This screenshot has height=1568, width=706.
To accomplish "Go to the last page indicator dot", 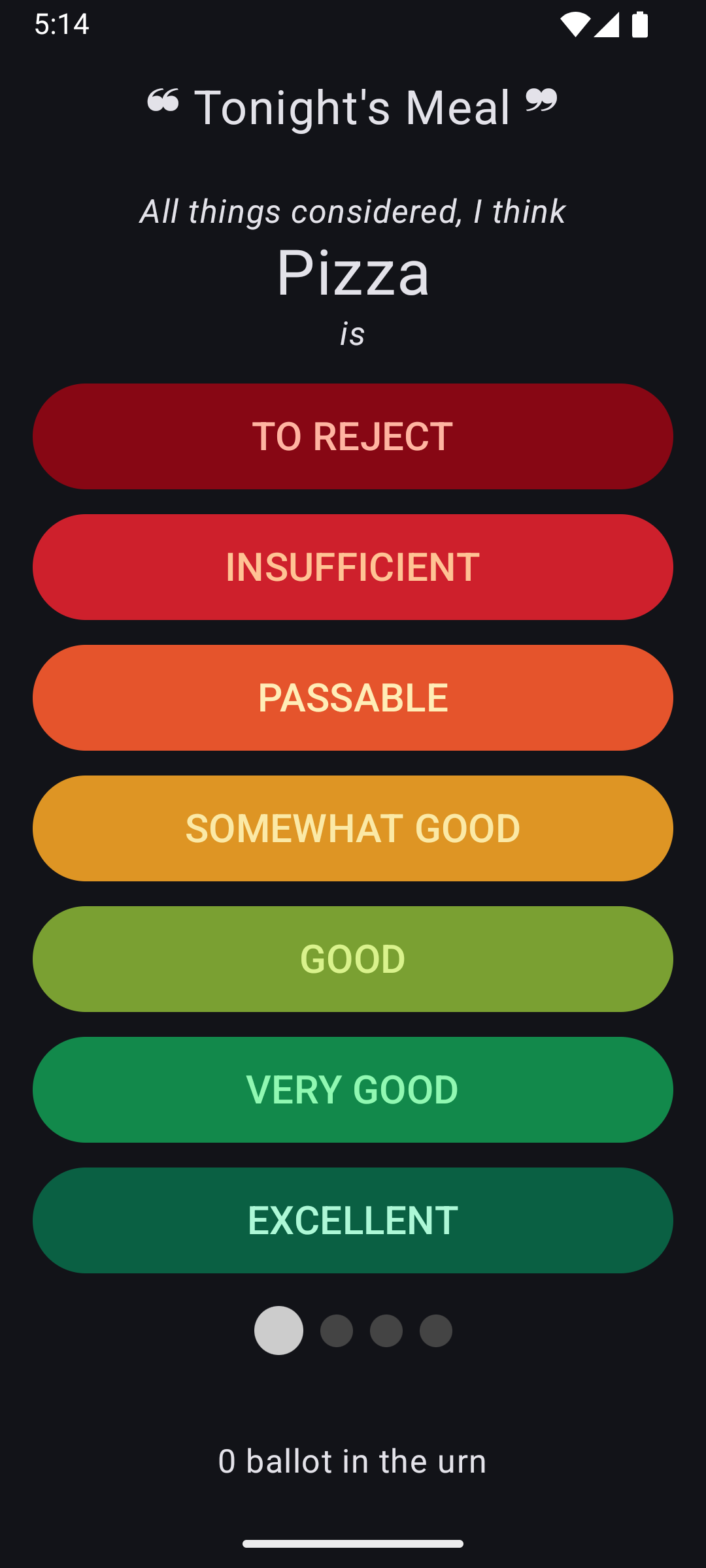I will (x=436, y=1331).
